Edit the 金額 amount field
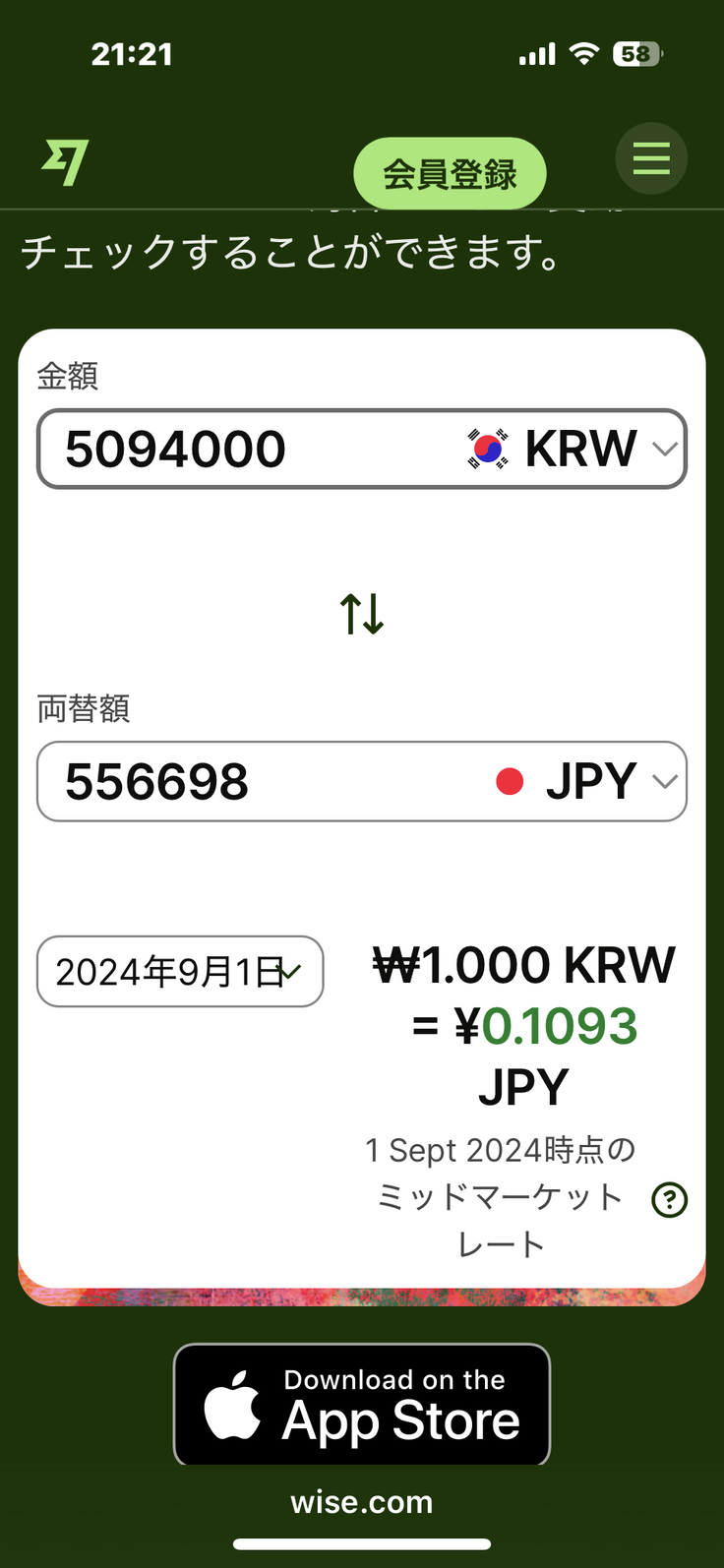Image resolution: width=724 pixels, height=1568 pixels. (246, 450)
